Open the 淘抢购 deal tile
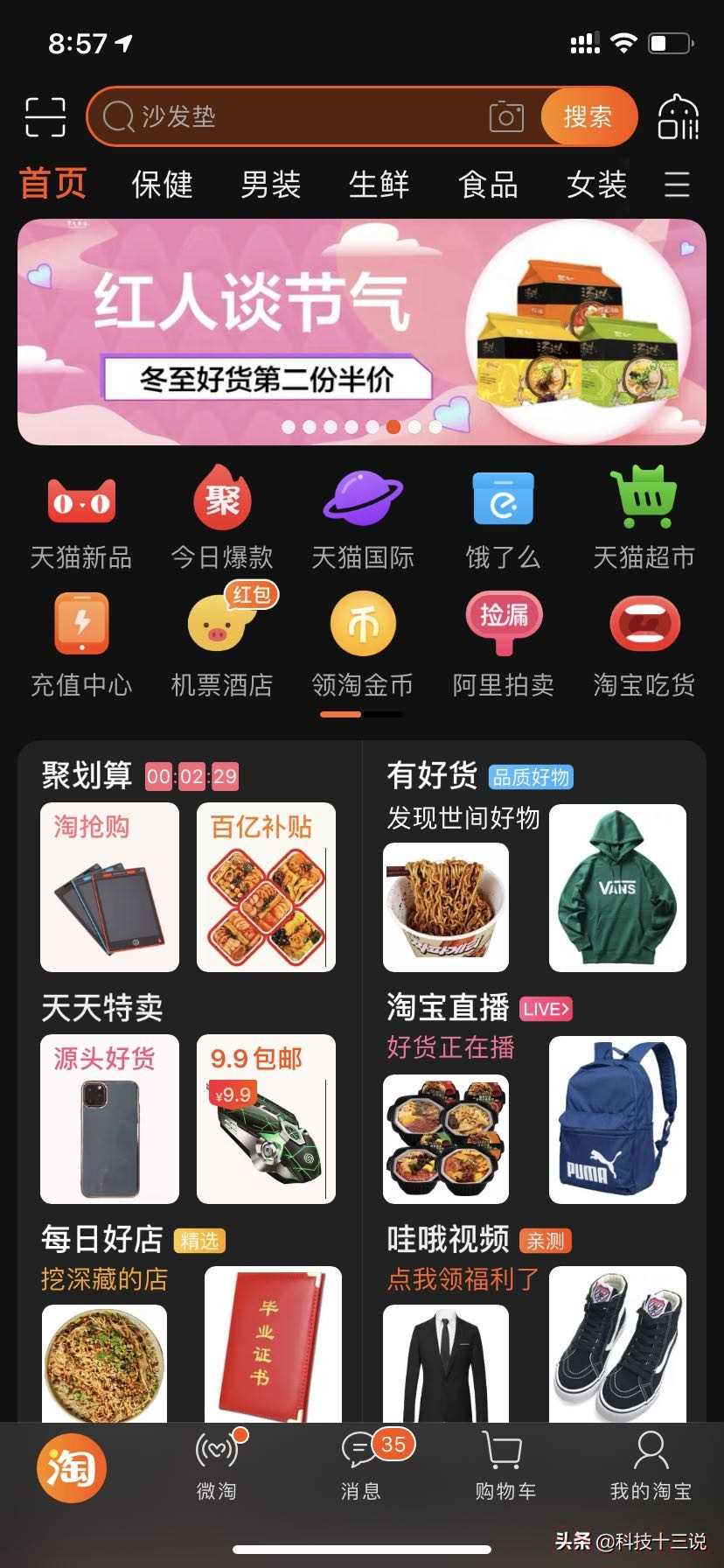 (x=109, y=886)
